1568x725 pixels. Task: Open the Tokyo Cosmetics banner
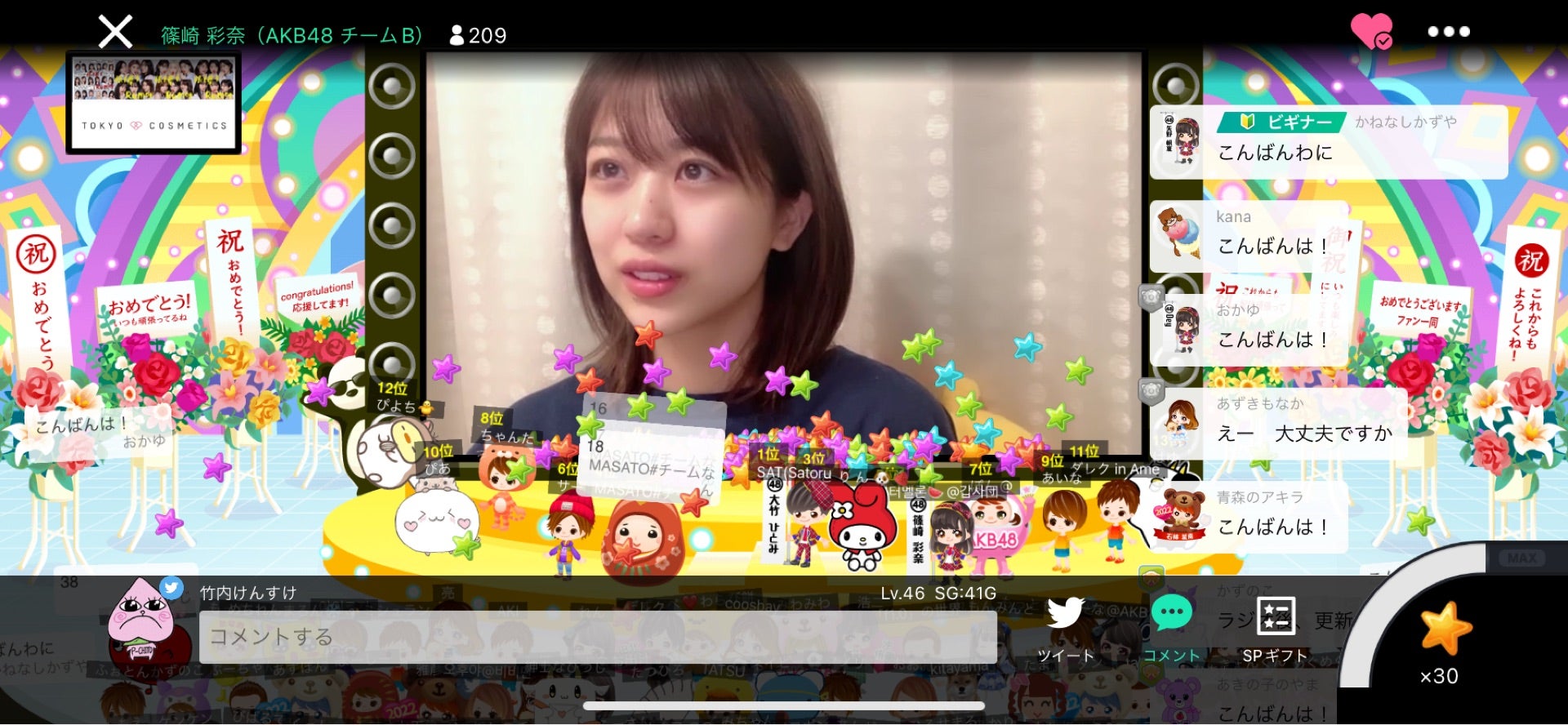[x=154, y=103]
